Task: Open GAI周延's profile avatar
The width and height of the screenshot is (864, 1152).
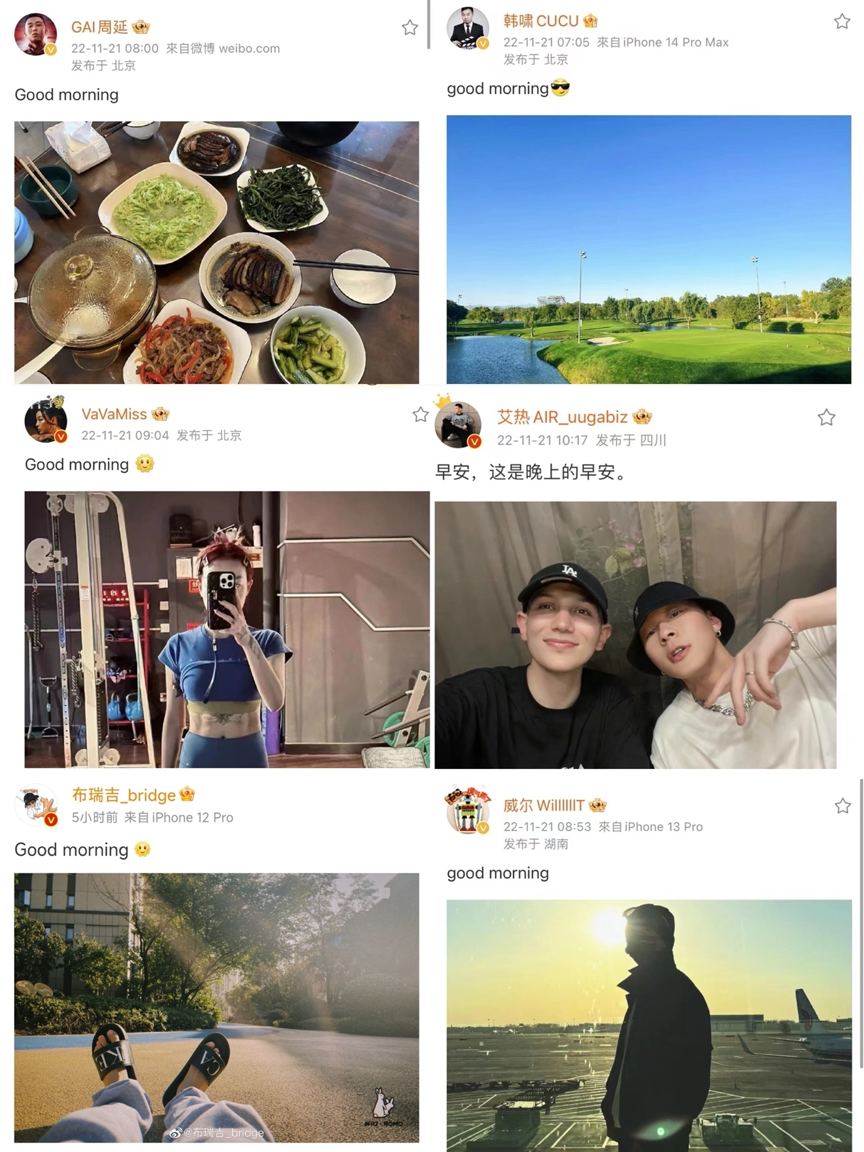Action: tap(35, 33)
